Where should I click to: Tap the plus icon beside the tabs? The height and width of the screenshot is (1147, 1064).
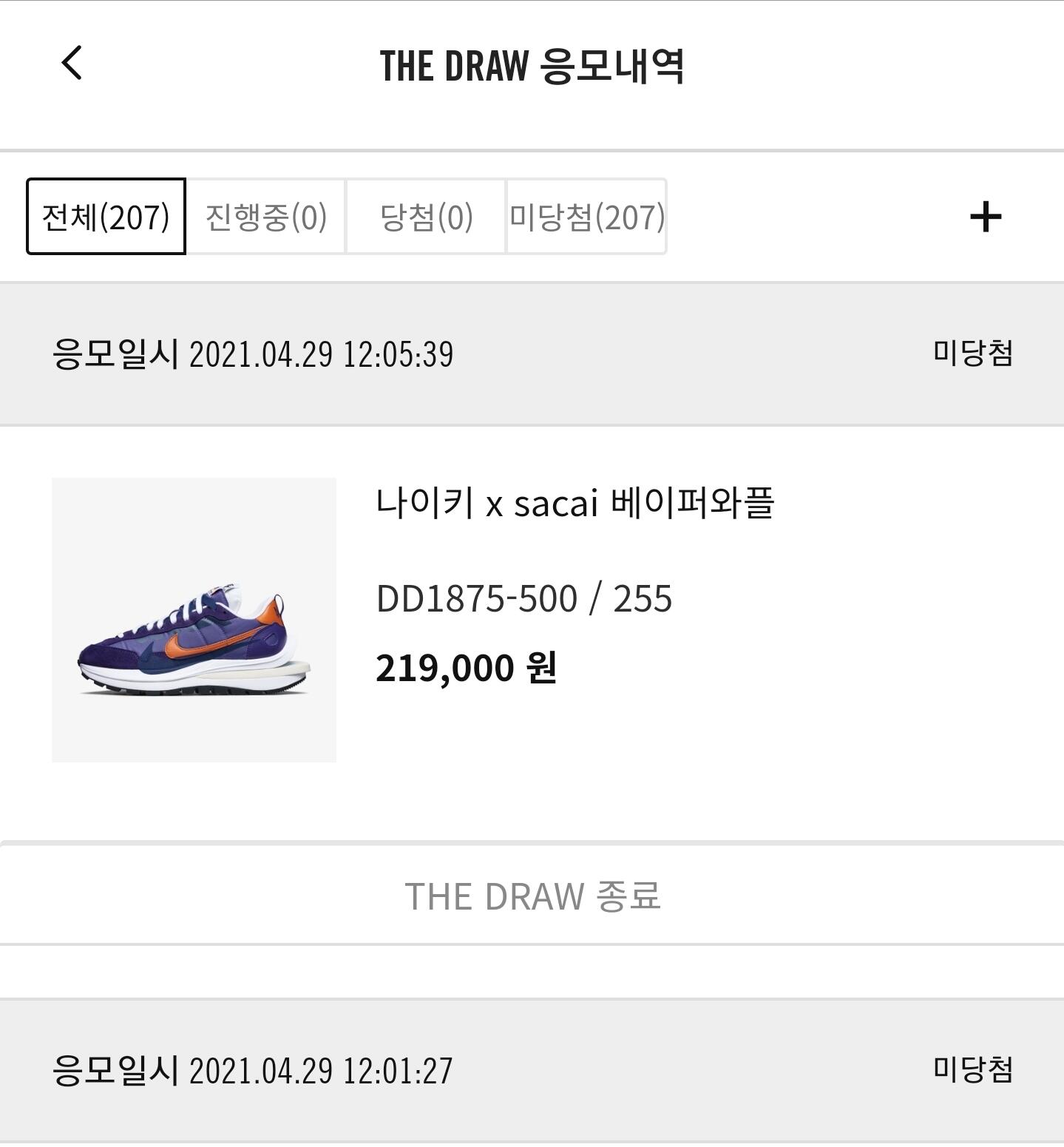click(x=986, y=217)
